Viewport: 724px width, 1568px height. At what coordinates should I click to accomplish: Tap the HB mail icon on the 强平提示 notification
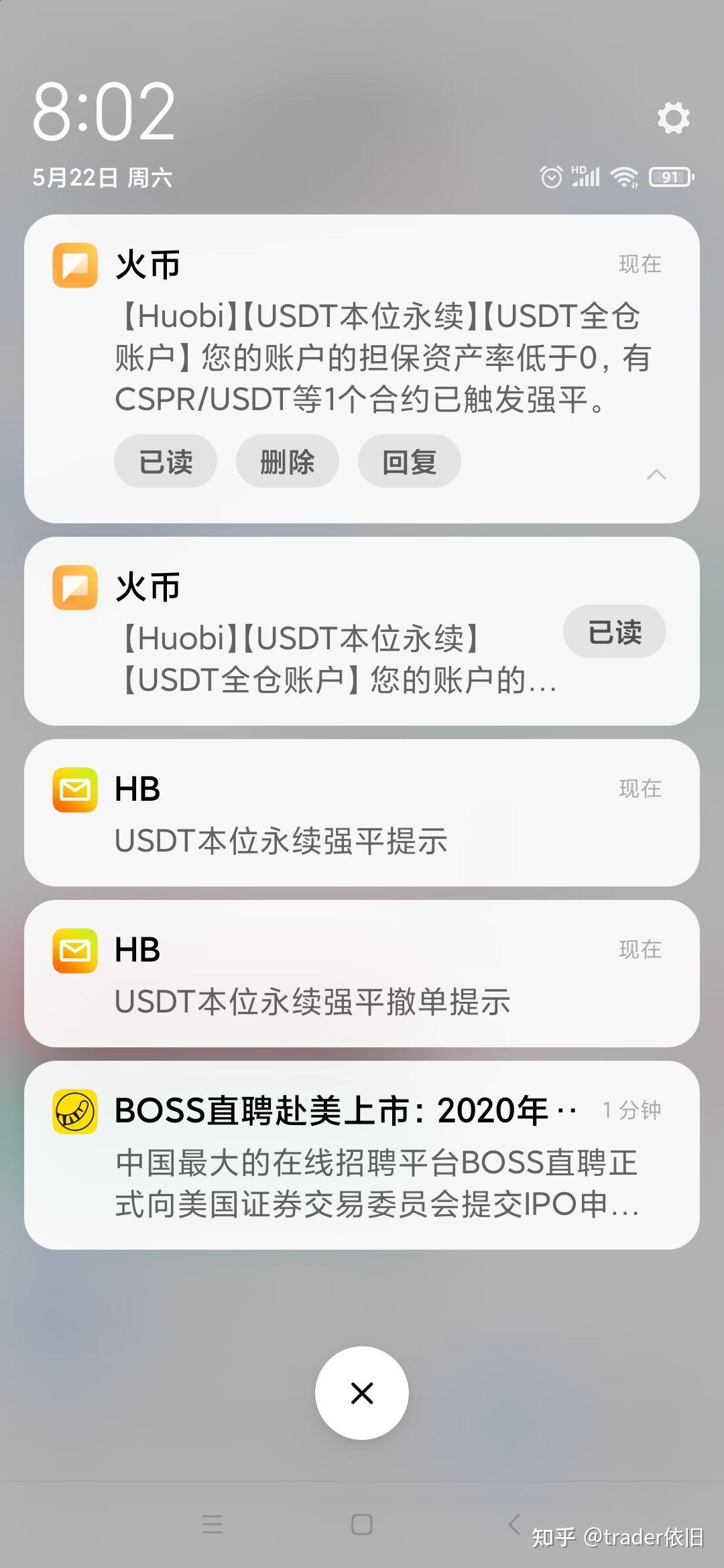pos(75,789)
